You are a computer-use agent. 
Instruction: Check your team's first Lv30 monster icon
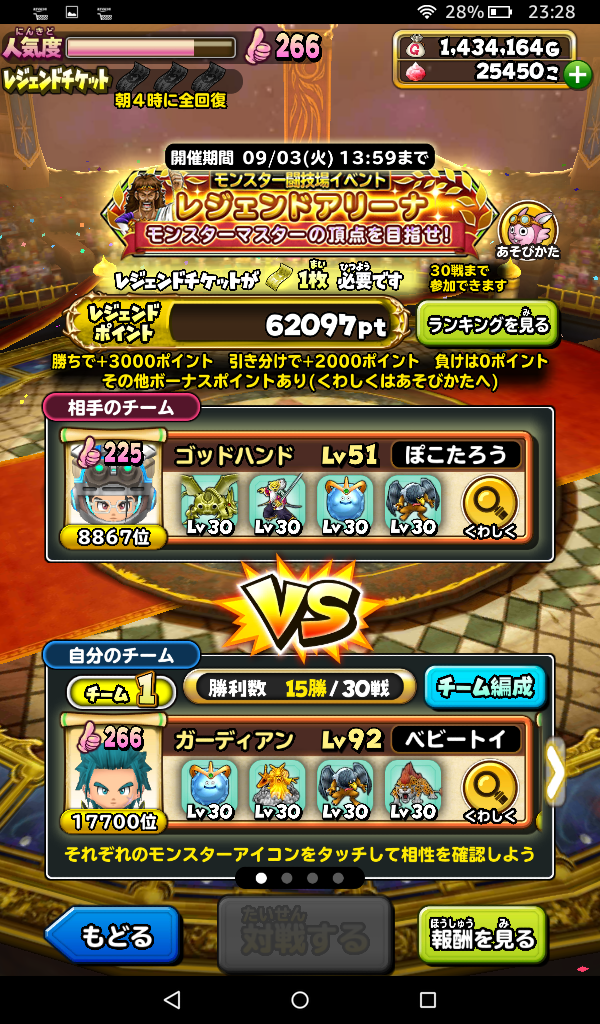[209, 790]
